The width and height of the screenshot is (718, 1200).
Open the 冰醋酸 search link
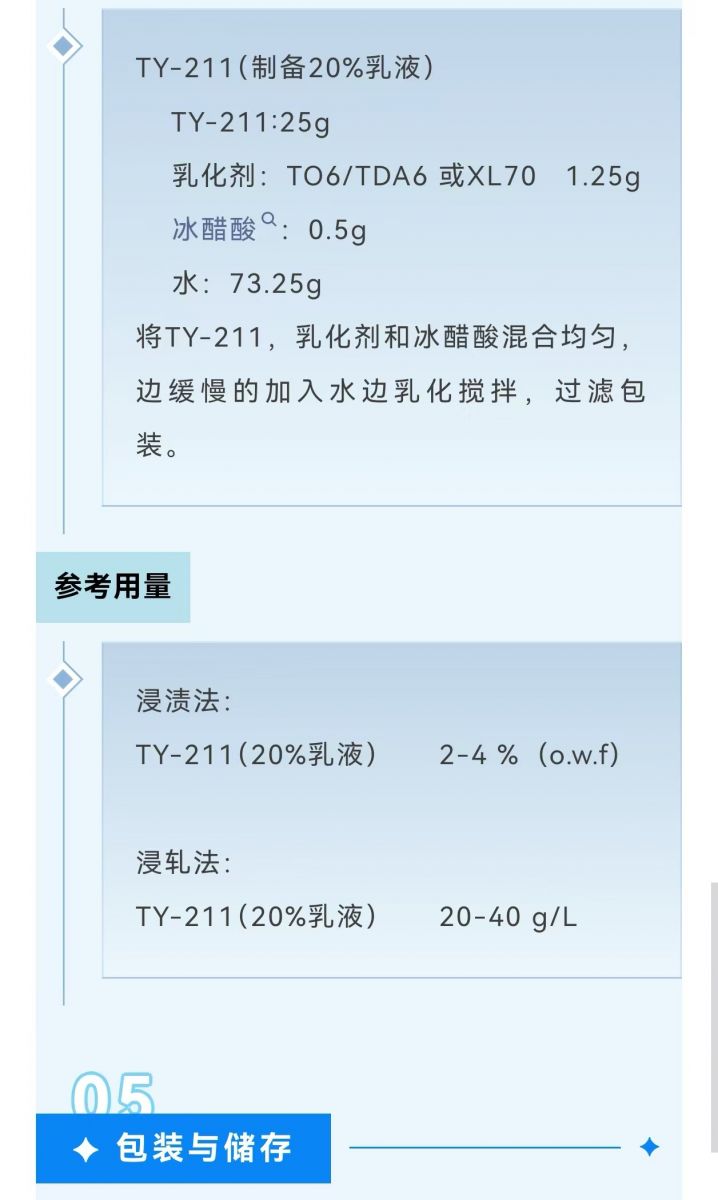click(x=224, y=229)
